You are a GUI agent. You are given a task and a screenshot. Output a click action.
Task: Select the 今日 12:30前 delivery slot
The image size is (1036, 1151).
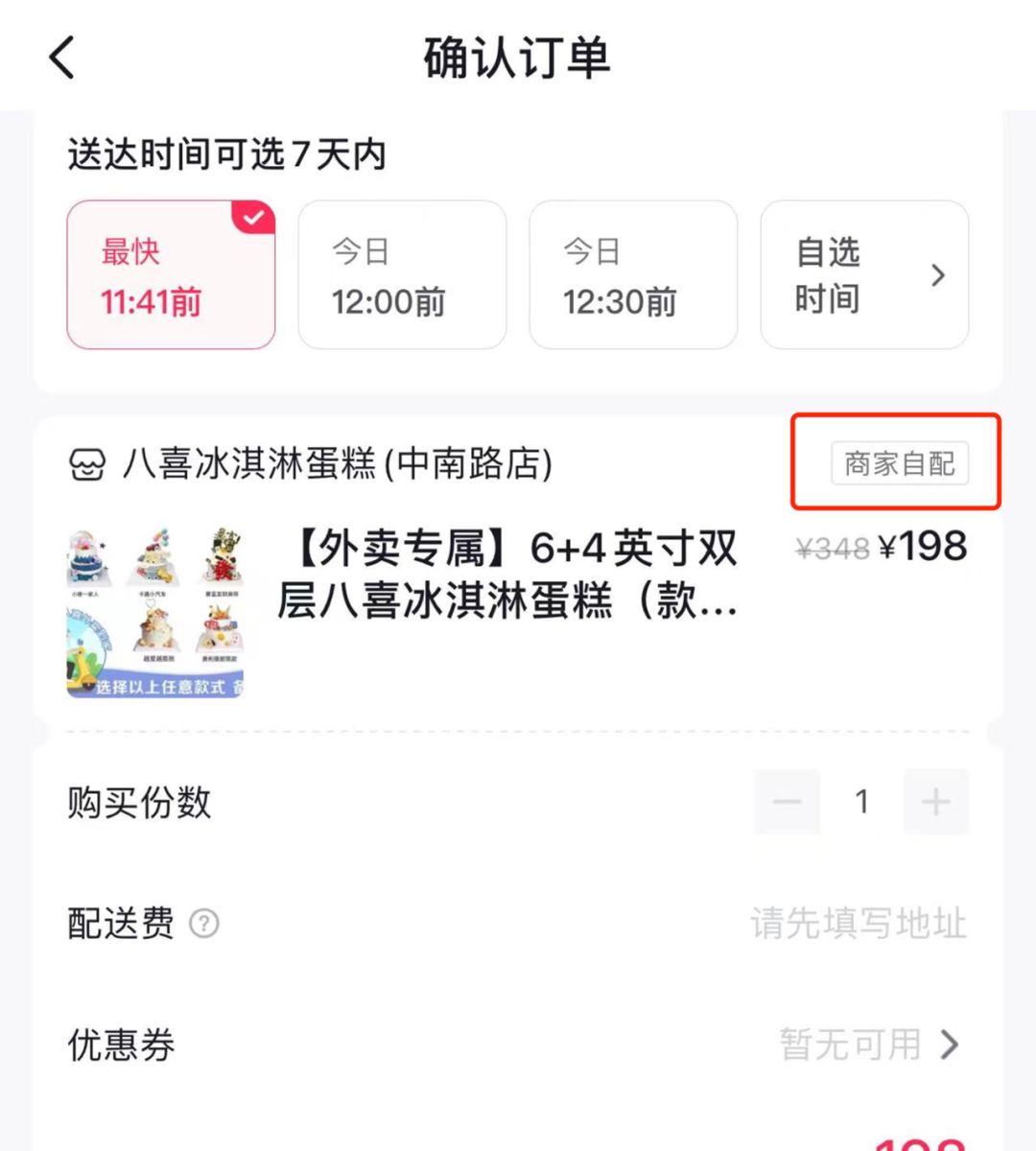(633, 275)
